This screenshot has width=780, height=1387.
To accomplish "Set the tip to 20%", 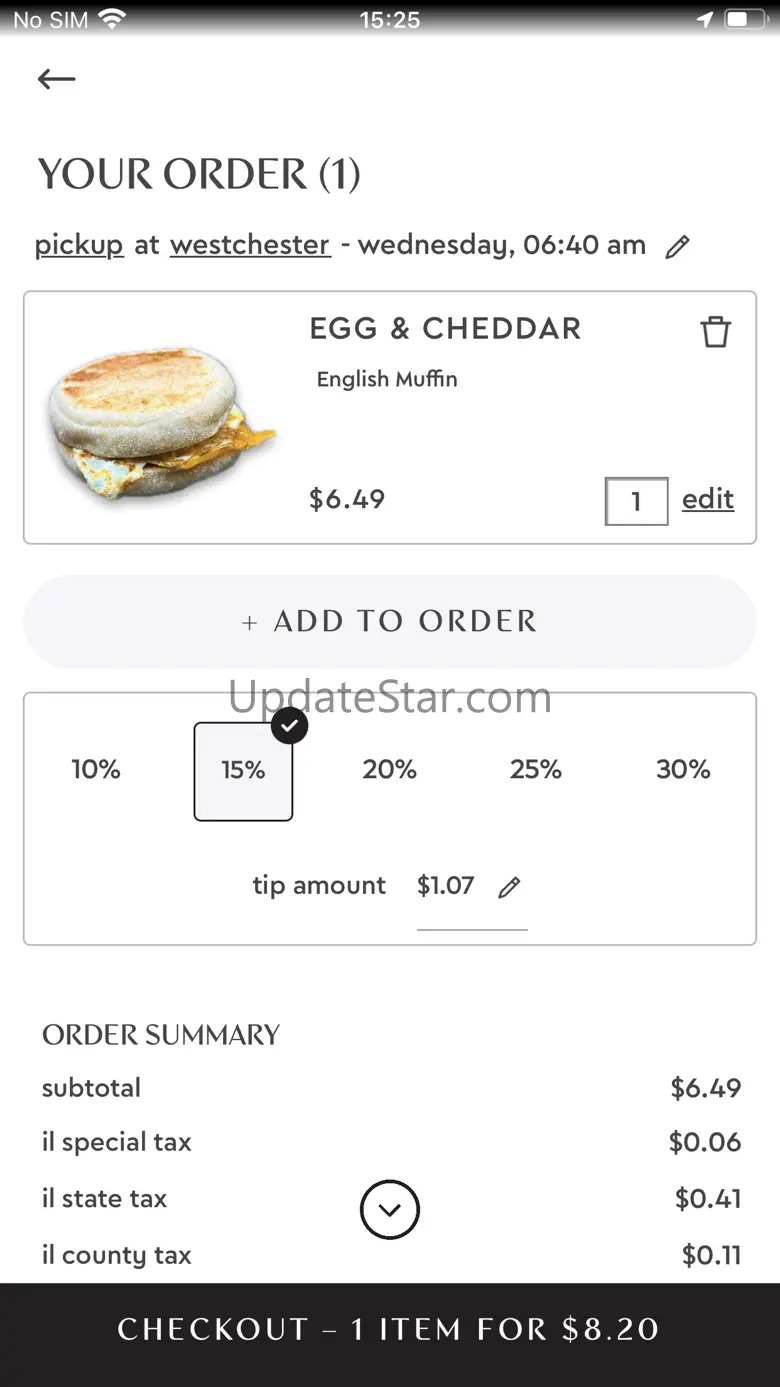I will pos(390,770).
